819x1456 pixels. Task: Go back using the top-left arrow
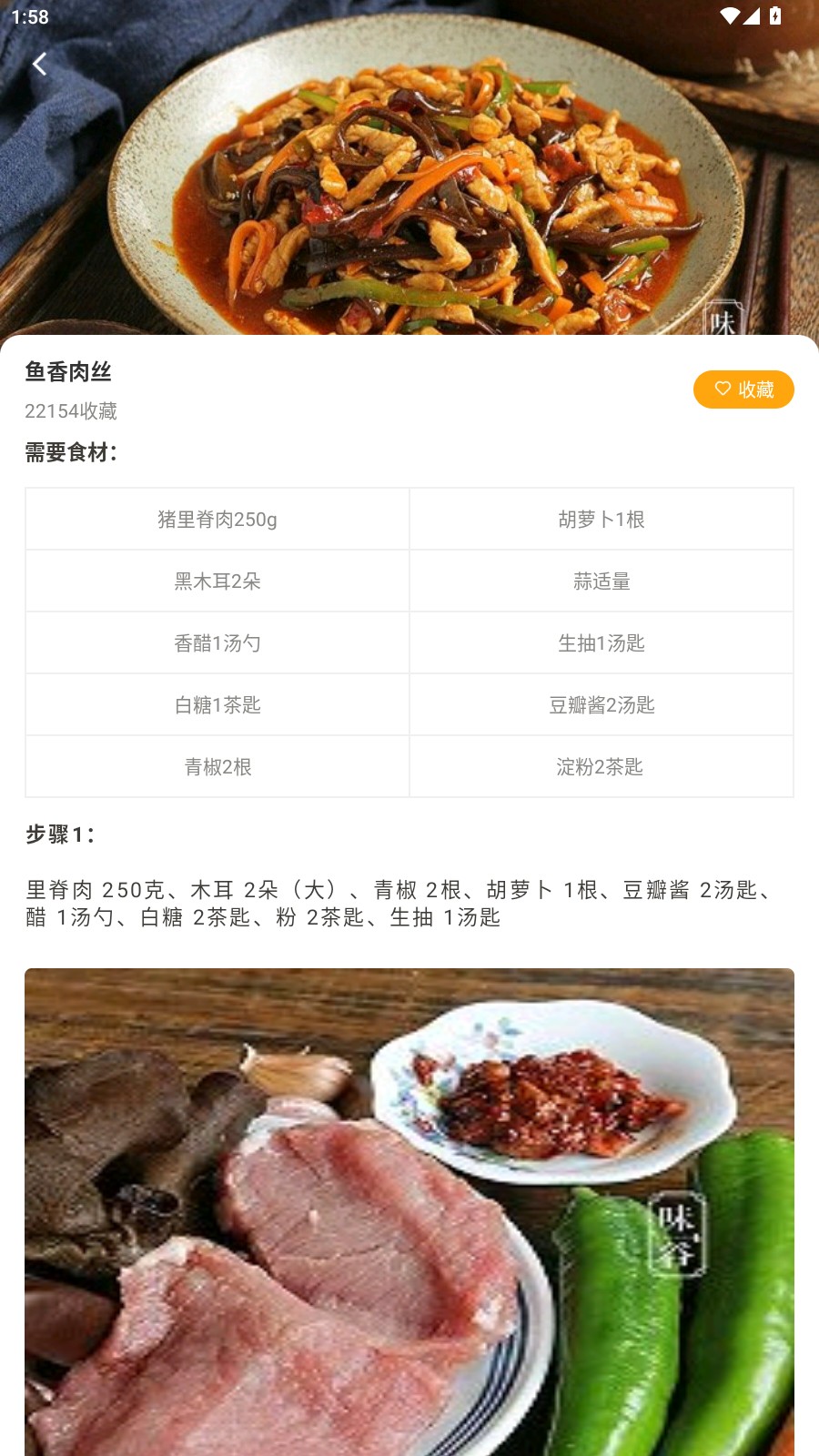[x=39, y=64]
